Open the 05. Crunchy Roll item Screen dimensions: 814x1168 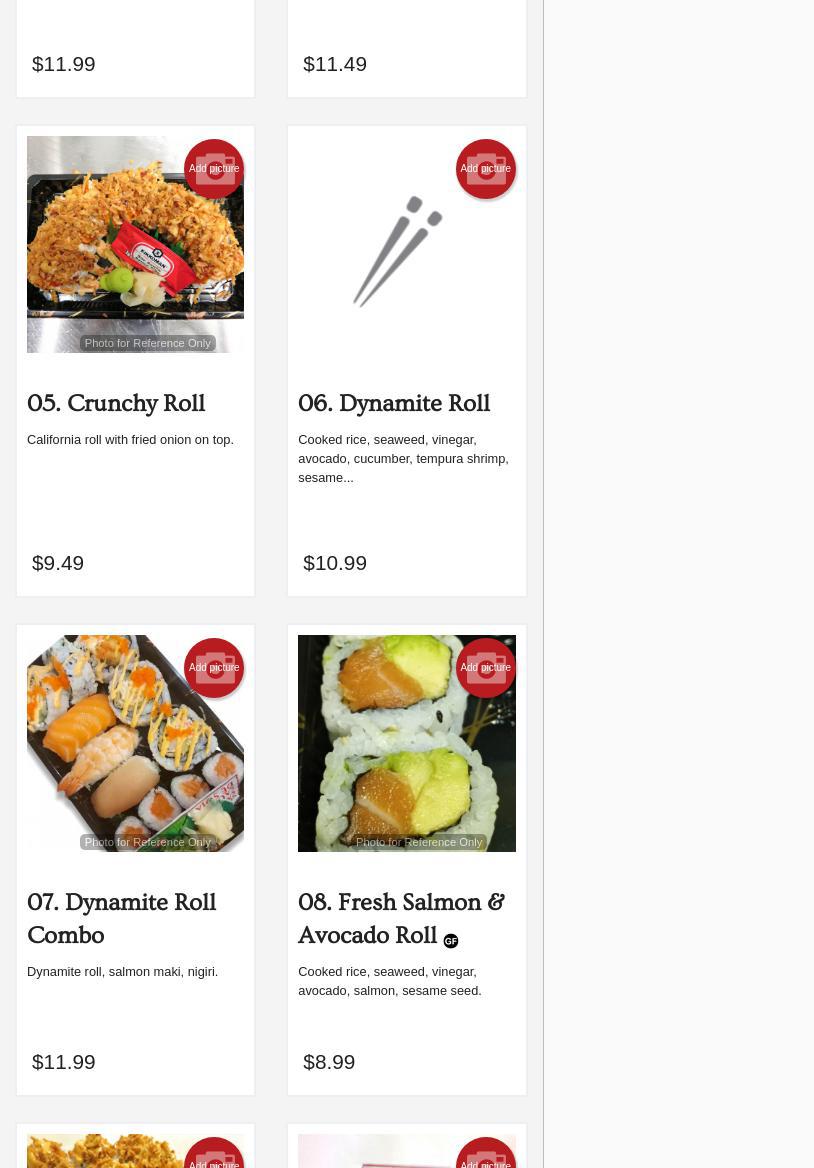point(116,403)
